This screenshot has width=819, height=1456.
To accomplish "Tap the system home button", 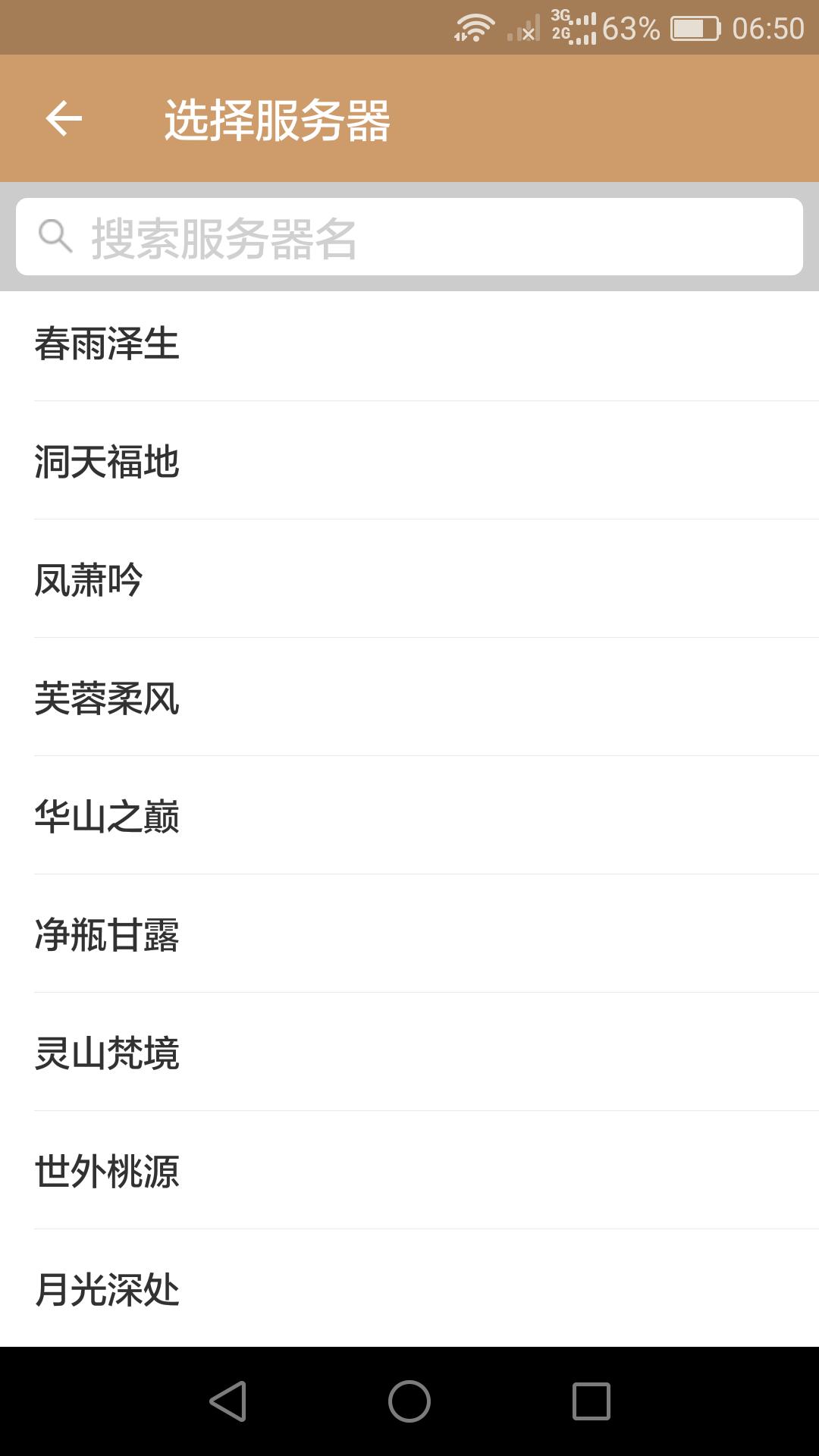I will point(409,1401).
